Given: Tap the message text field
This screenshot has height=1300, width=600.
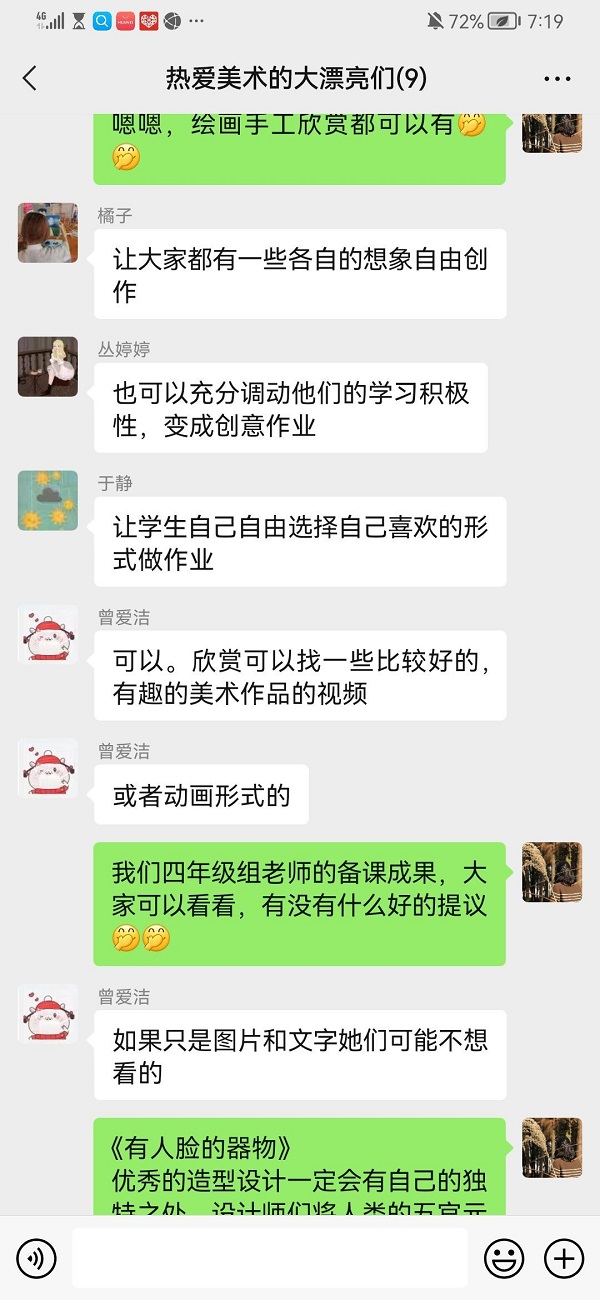Looking at the screenshot, I should pyautogui.click(x=269, y=1257).
